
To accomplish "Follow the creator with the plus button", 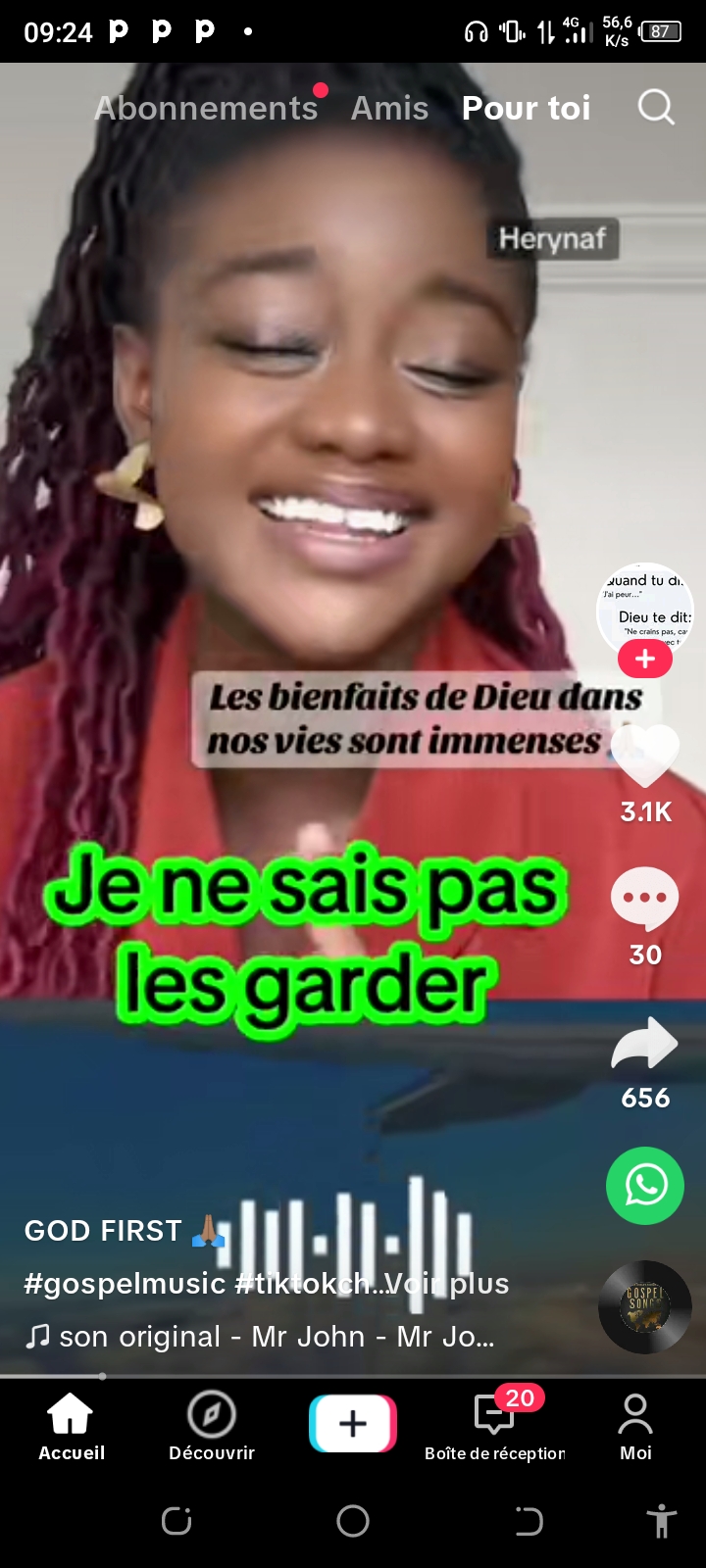I will tap(644, 660).
